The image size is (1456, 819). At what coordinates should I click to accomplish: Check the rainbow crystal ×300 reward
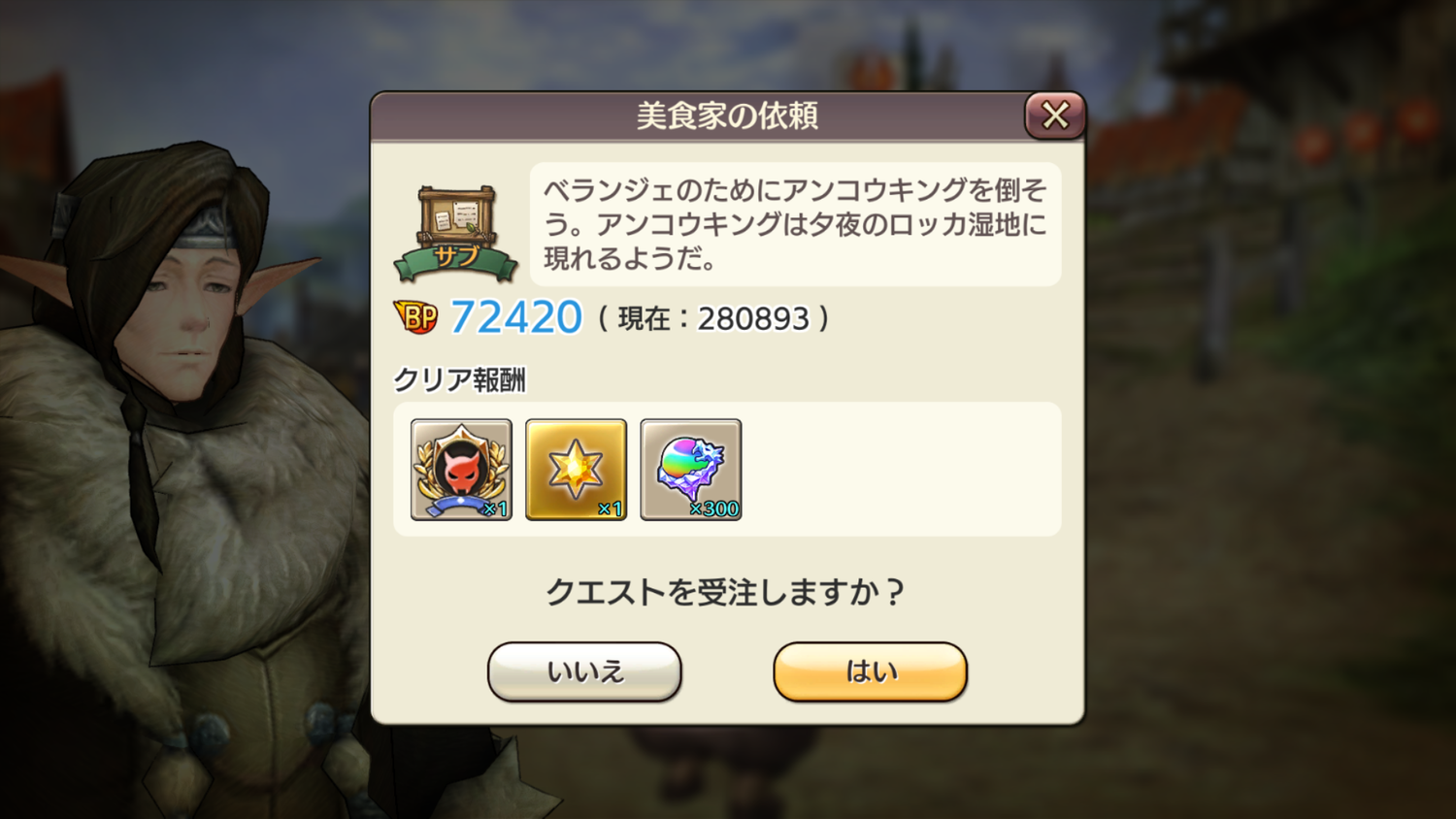tap(691, 470)
